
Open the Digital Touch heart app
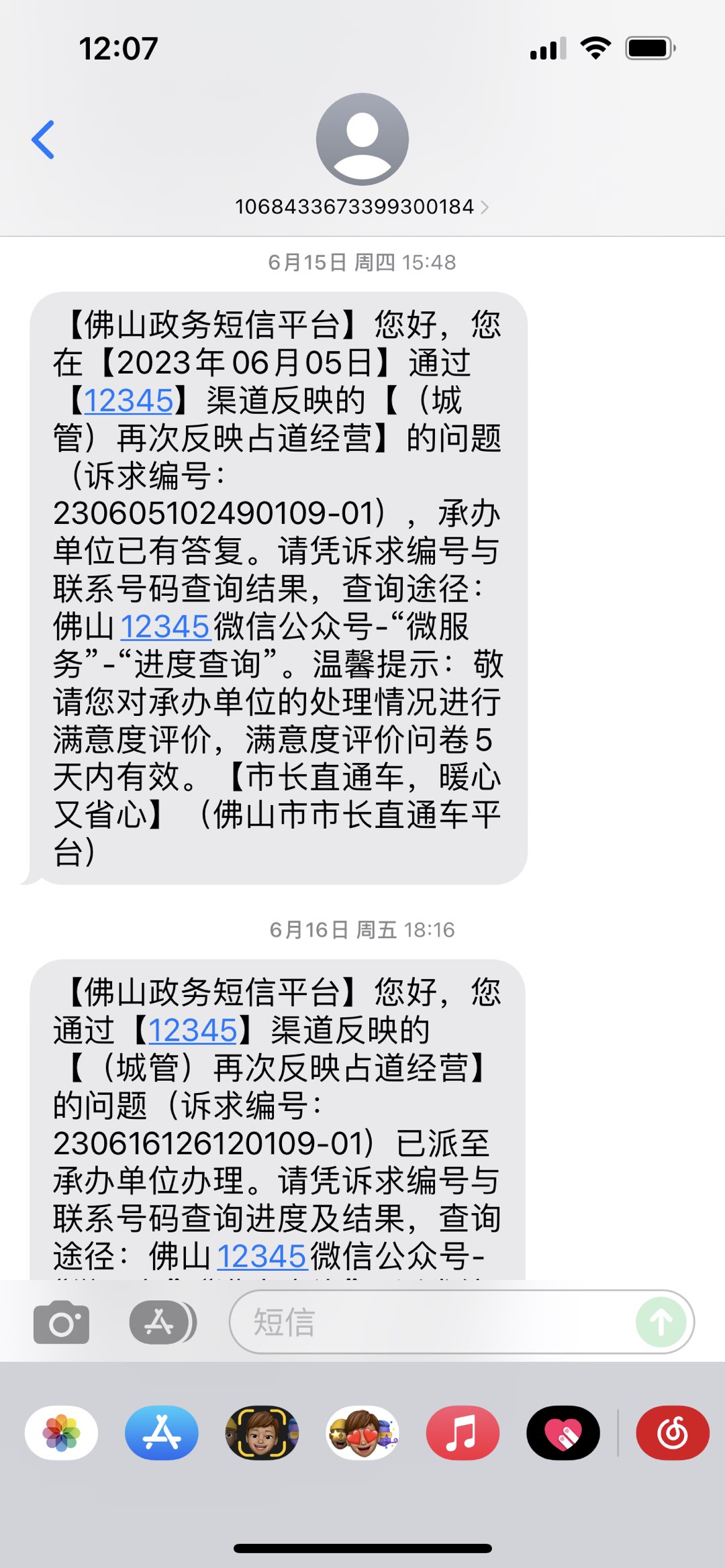pyautogui.click(x=563, y=1432)
